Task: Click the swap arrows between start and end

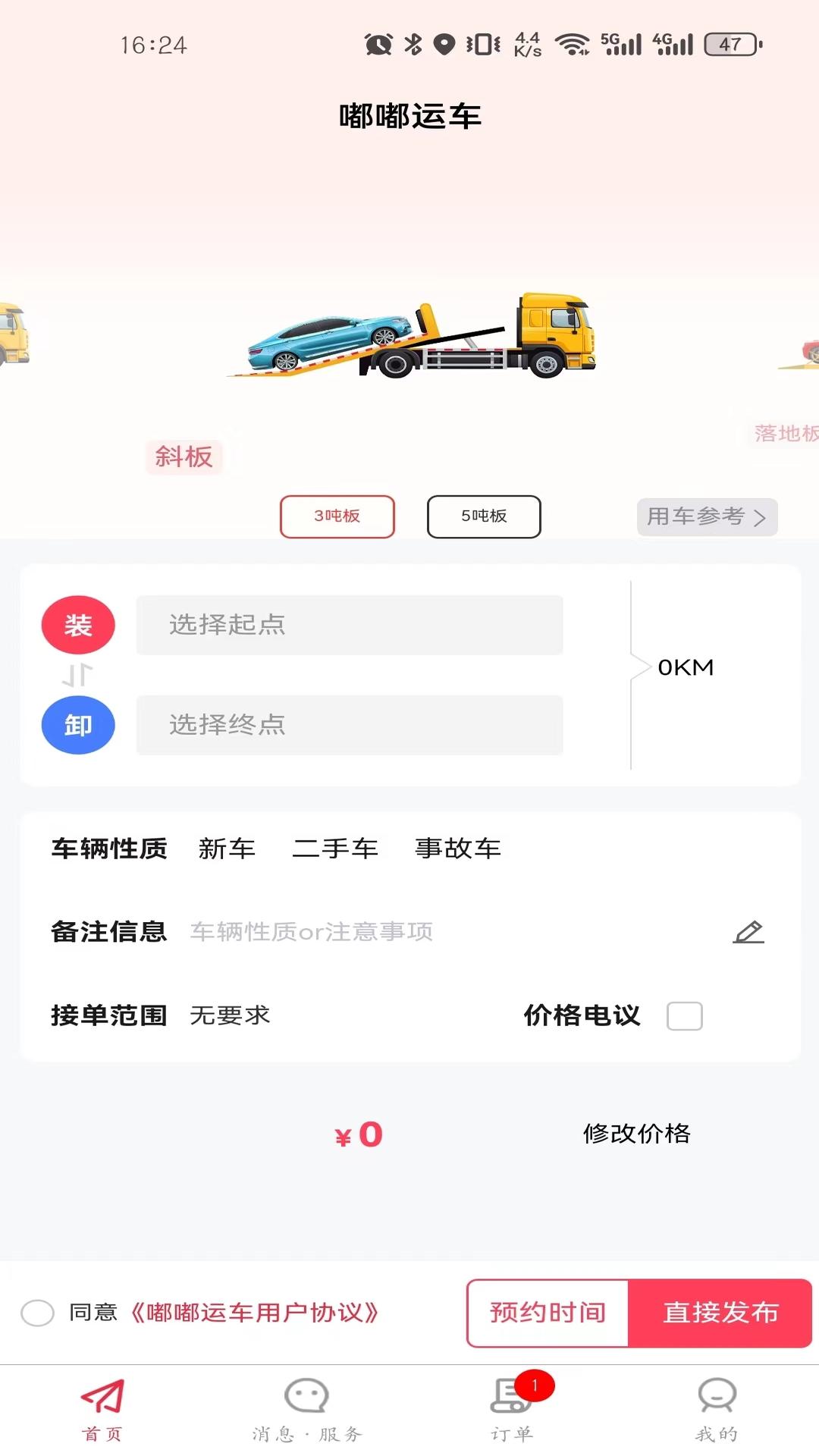Action: (76, 674)
